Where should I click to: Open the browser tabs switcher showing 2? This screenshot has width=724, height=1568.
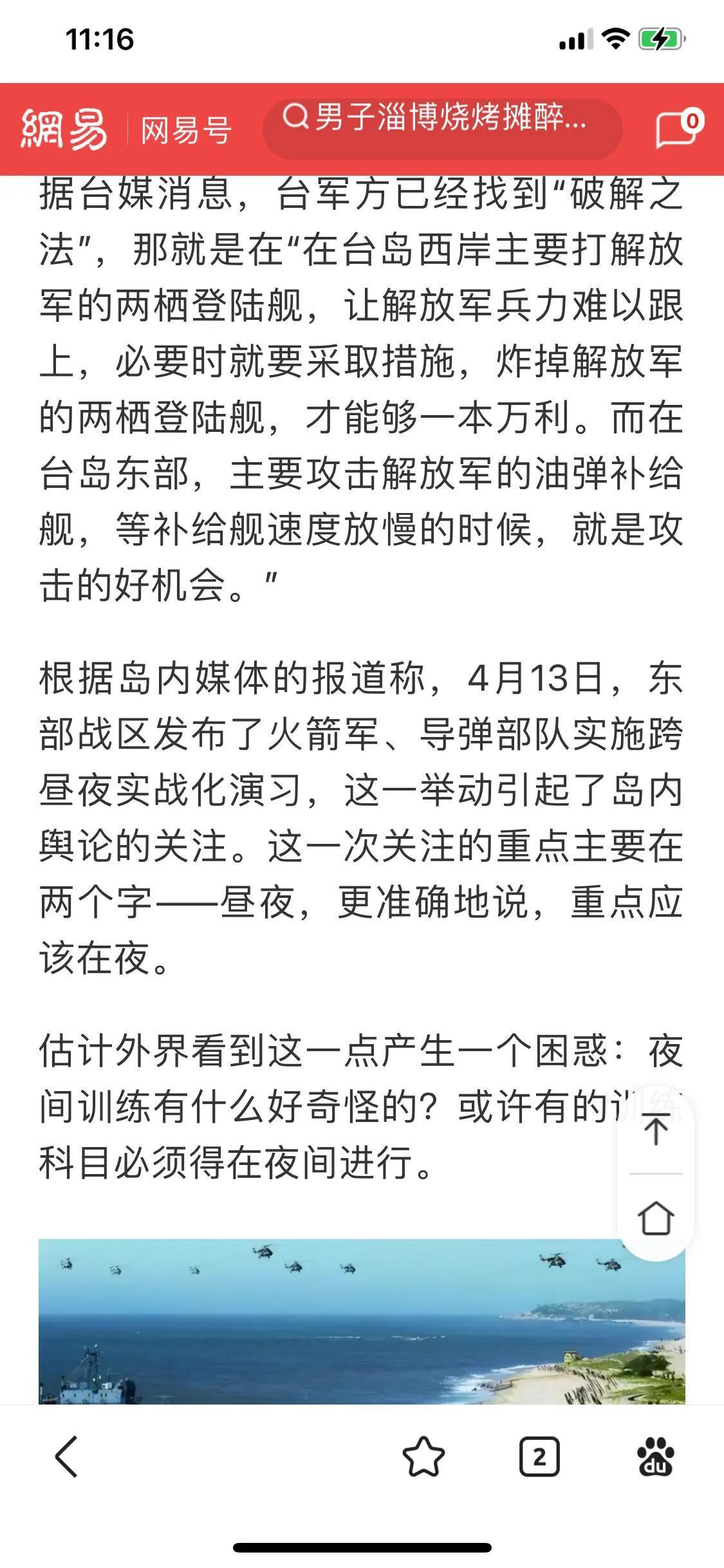coord(539,1456)
